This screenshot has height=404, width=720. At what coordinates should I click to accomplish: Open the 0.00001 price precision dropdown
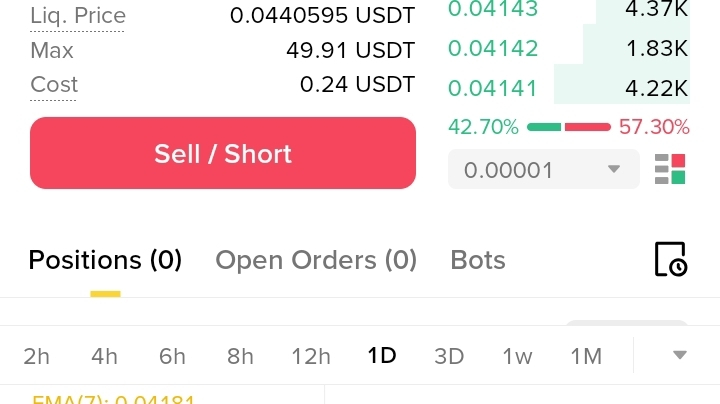[x=543, y=169]
